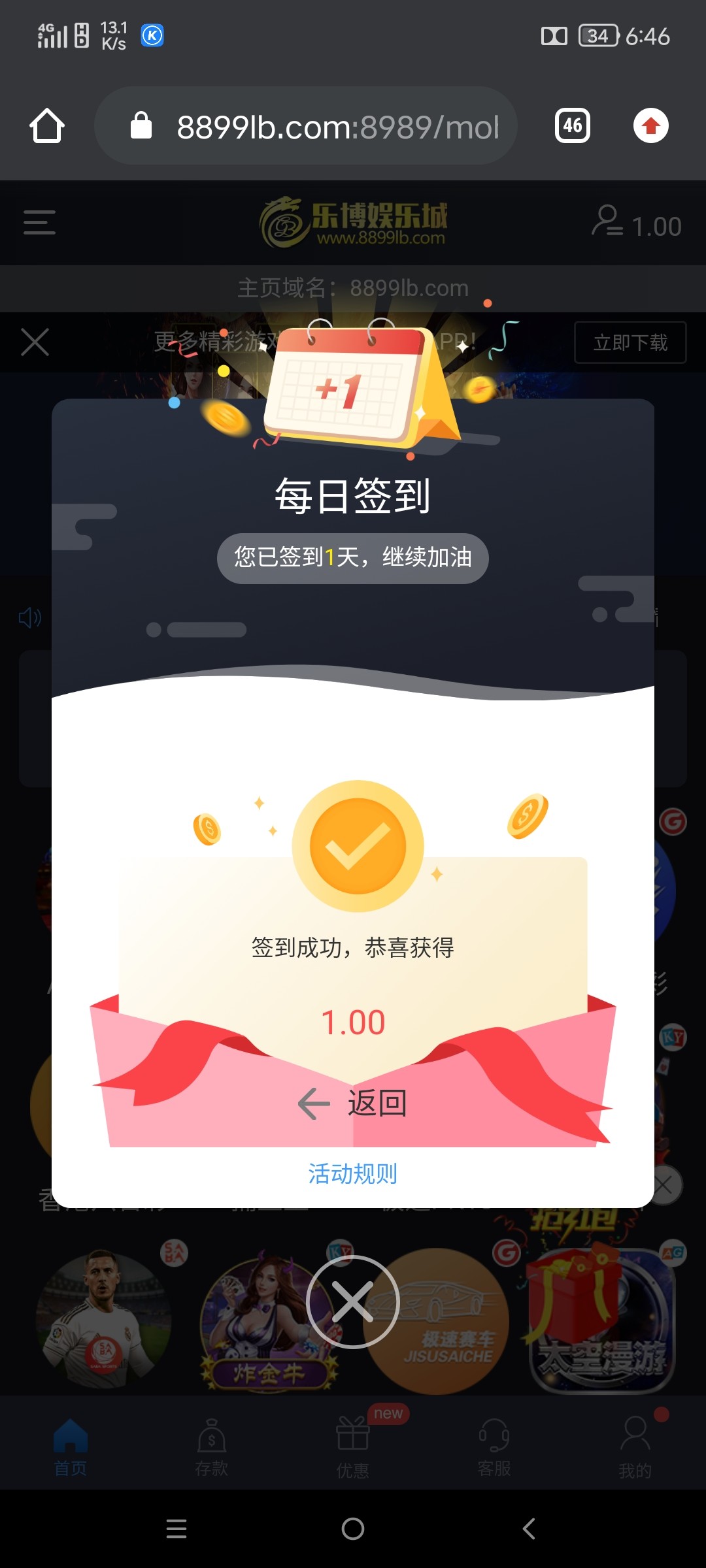Go back with system navigation button

tap(529, 1528)
